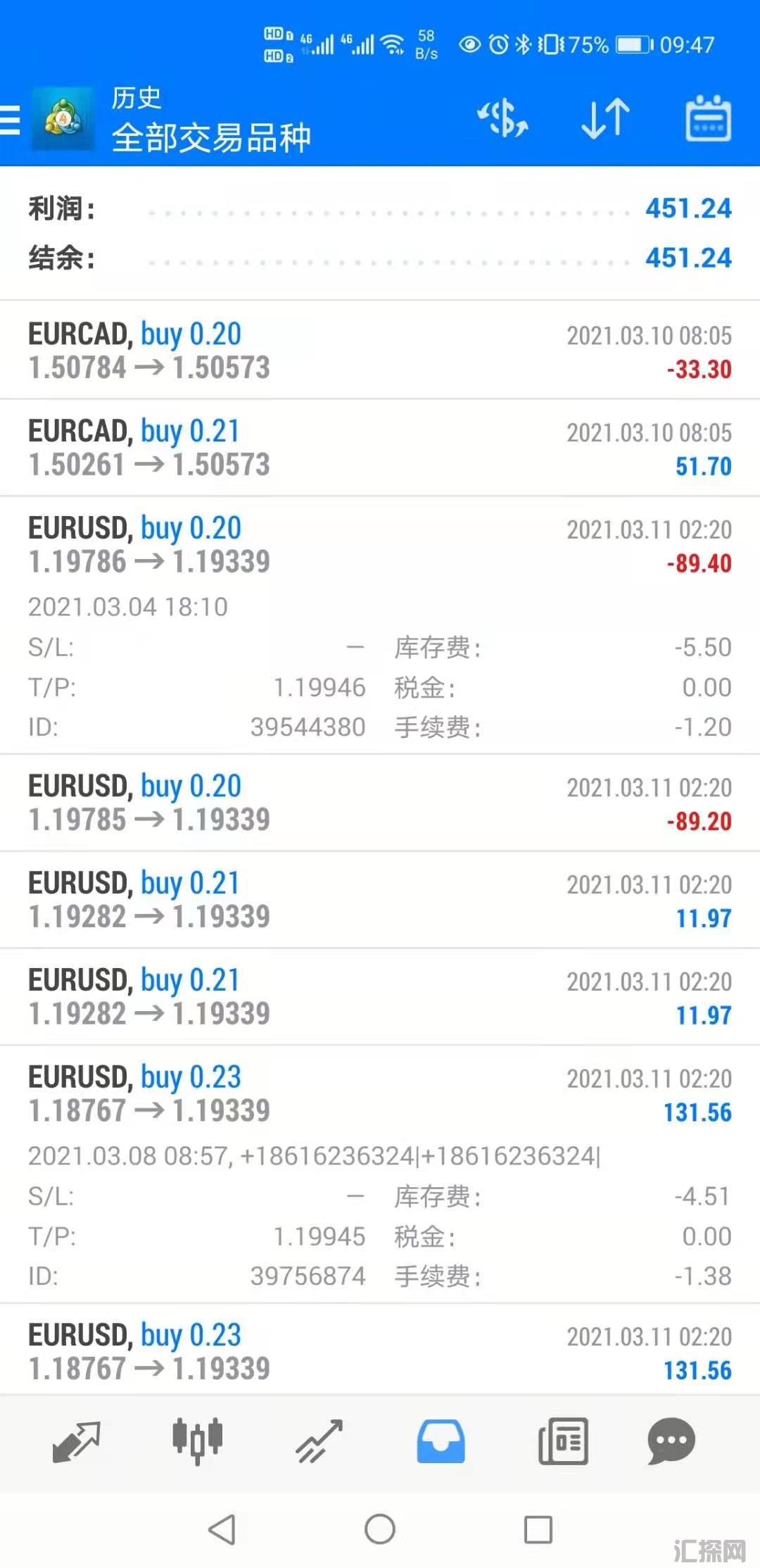Switch to the Trade tab
Image resolution: width=760 pixels, height=1568 pixels.
coord(319,1441)
